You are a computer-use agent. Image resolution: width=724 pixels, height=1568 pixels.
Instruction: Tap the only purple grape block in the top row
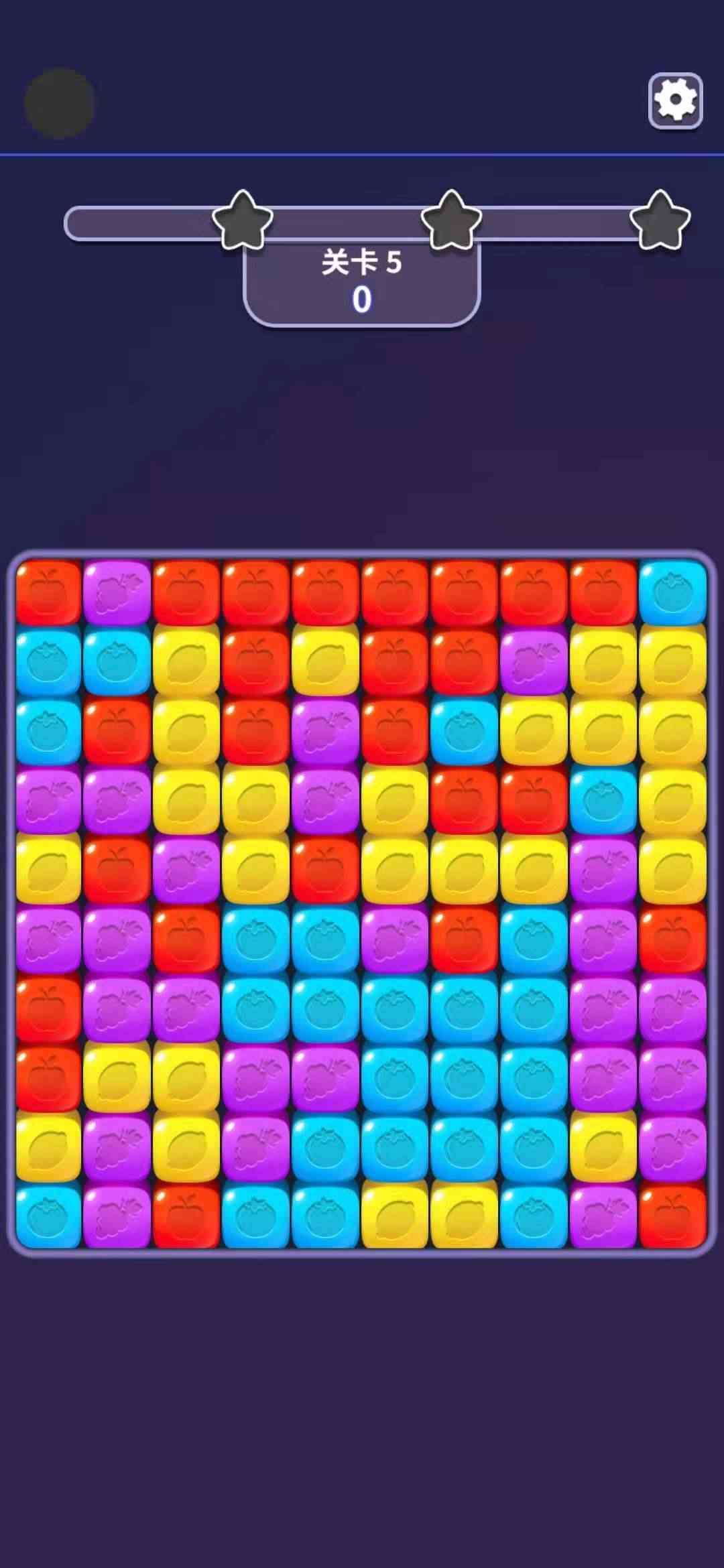(117, 592)
